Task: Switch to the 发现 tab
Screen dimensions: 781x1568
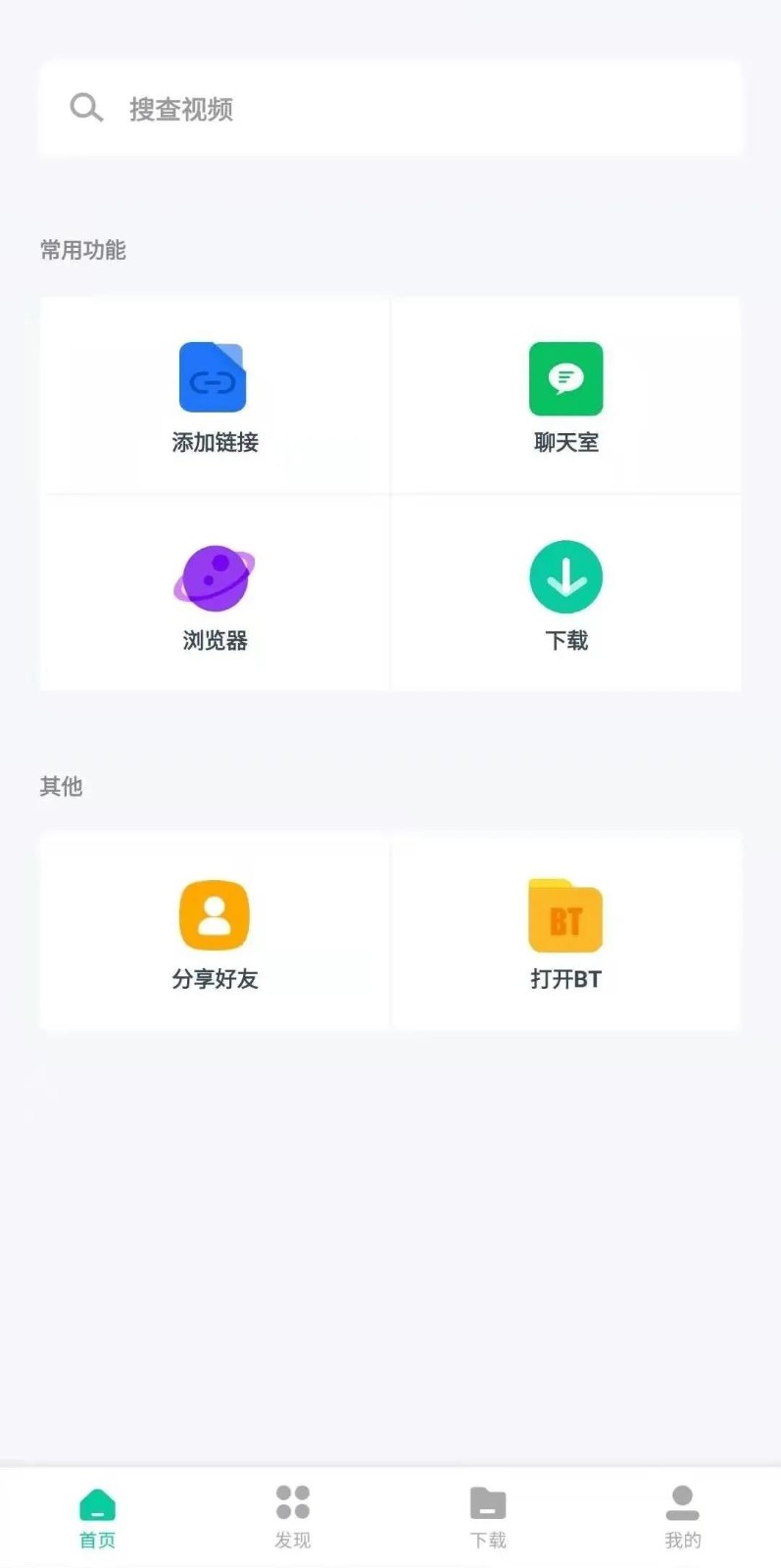Action: pyautogui.click(x=293, y=1514)
